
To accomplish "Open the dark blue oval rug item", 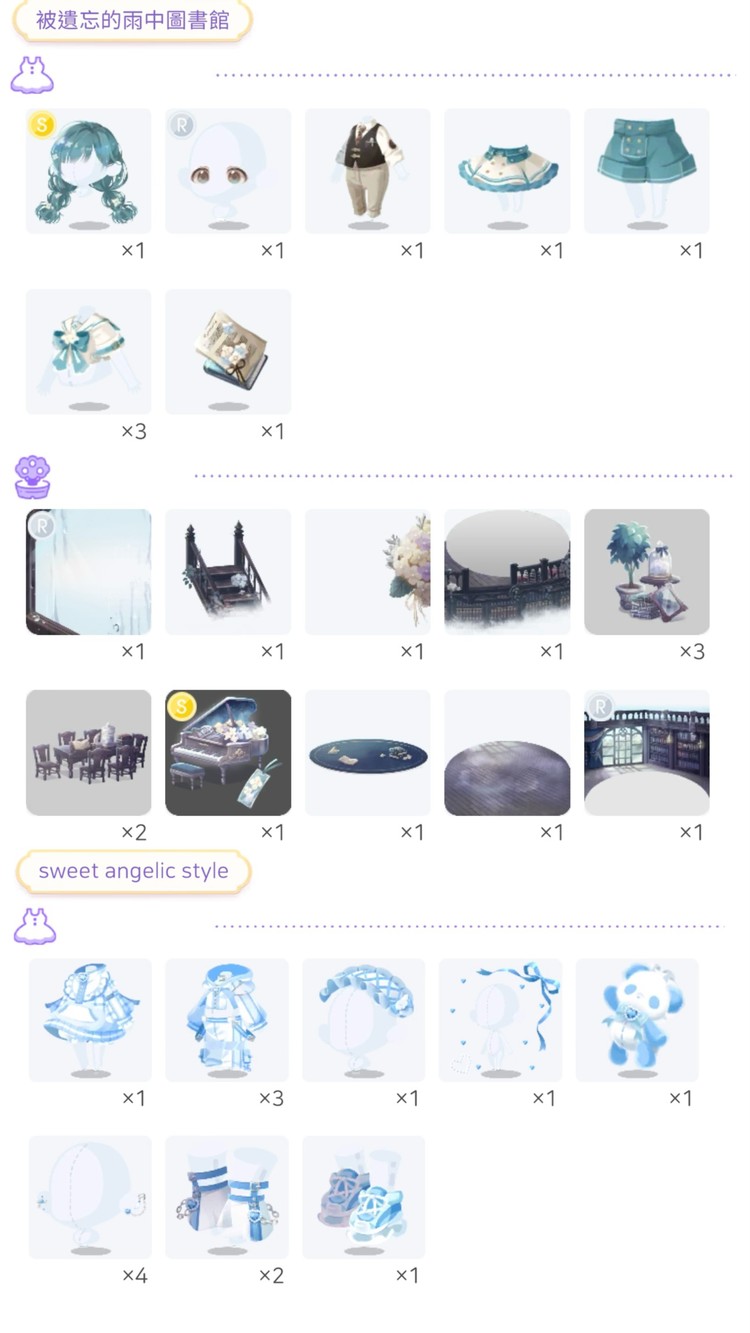I will point(367,753).
